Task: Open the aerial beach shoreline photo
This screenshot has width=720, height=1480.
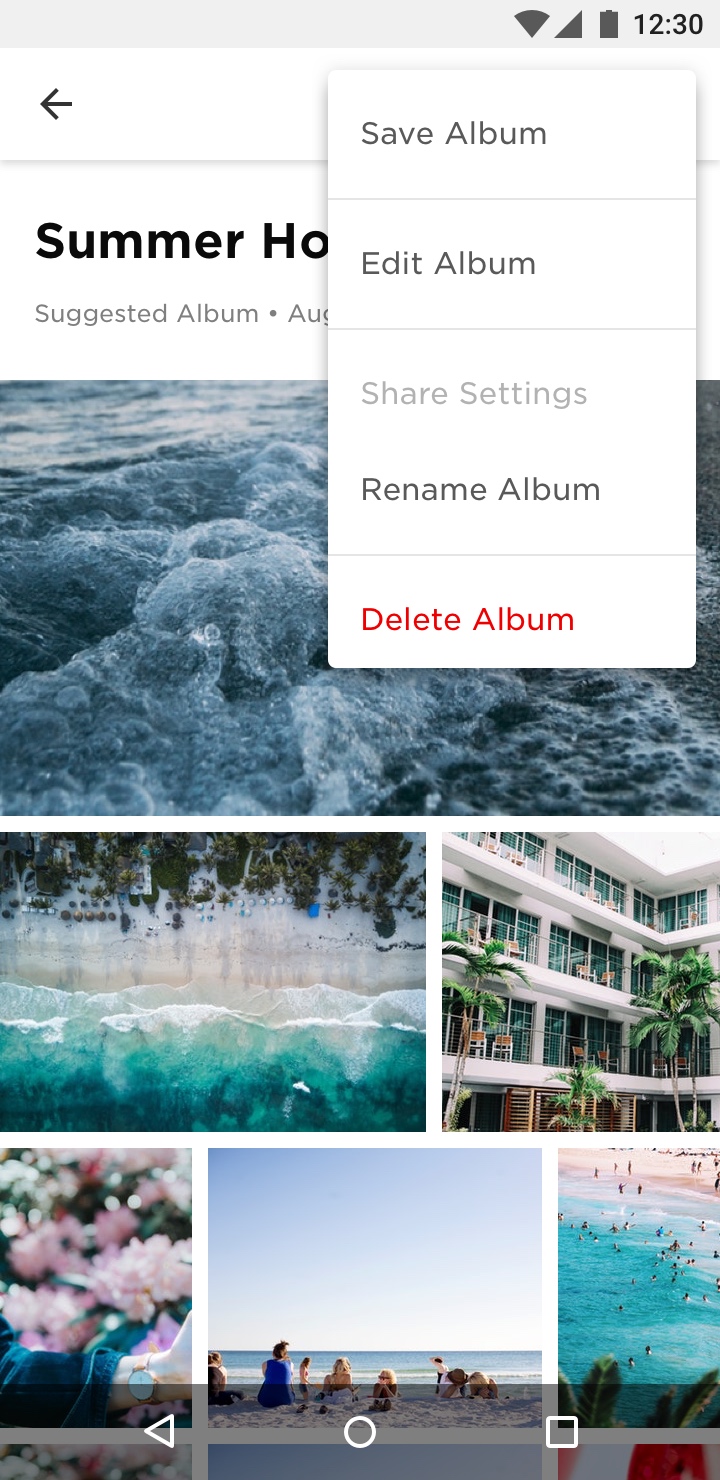Action: (213, 982)
